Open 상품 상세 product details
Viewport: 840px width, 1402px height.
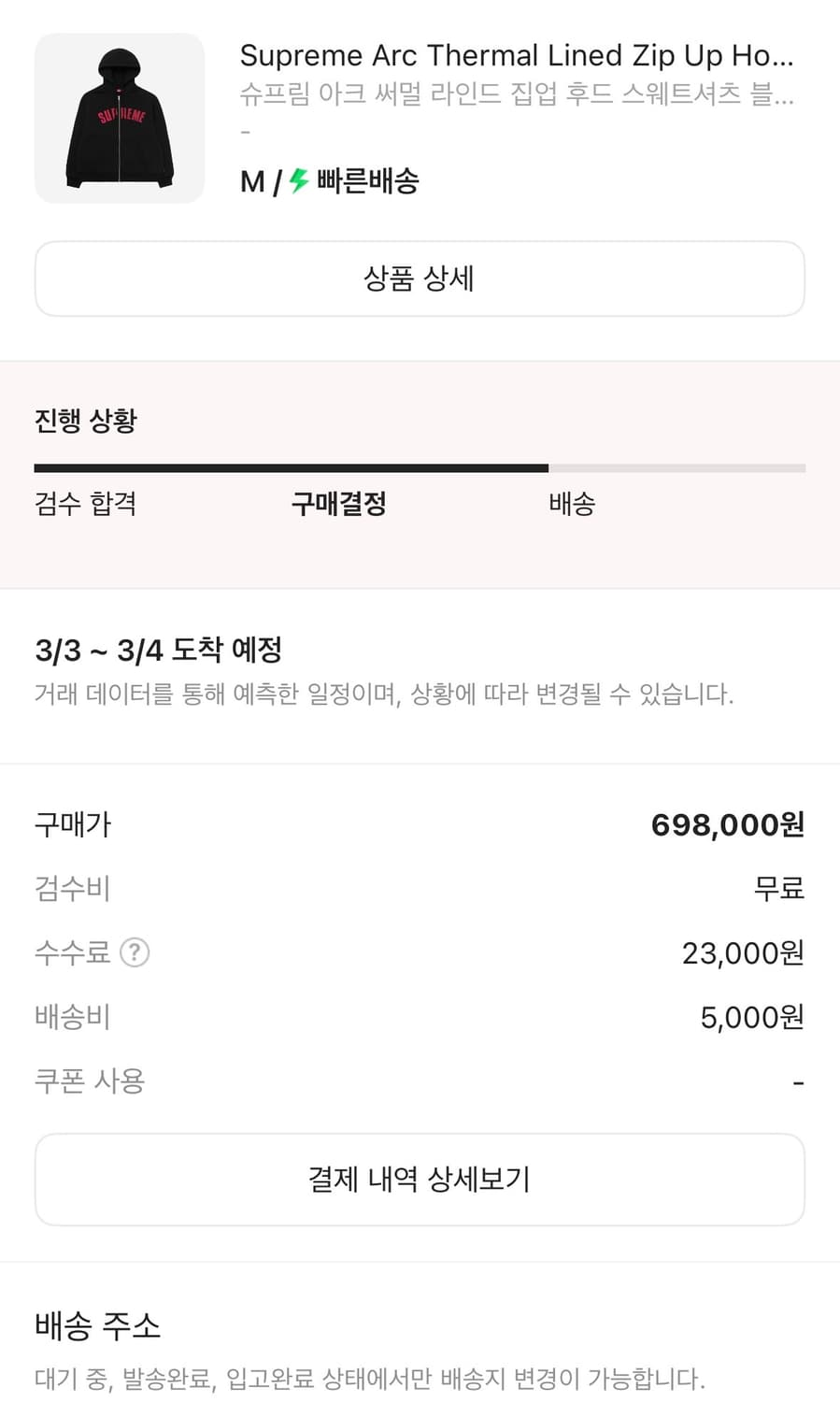point(420,278)
